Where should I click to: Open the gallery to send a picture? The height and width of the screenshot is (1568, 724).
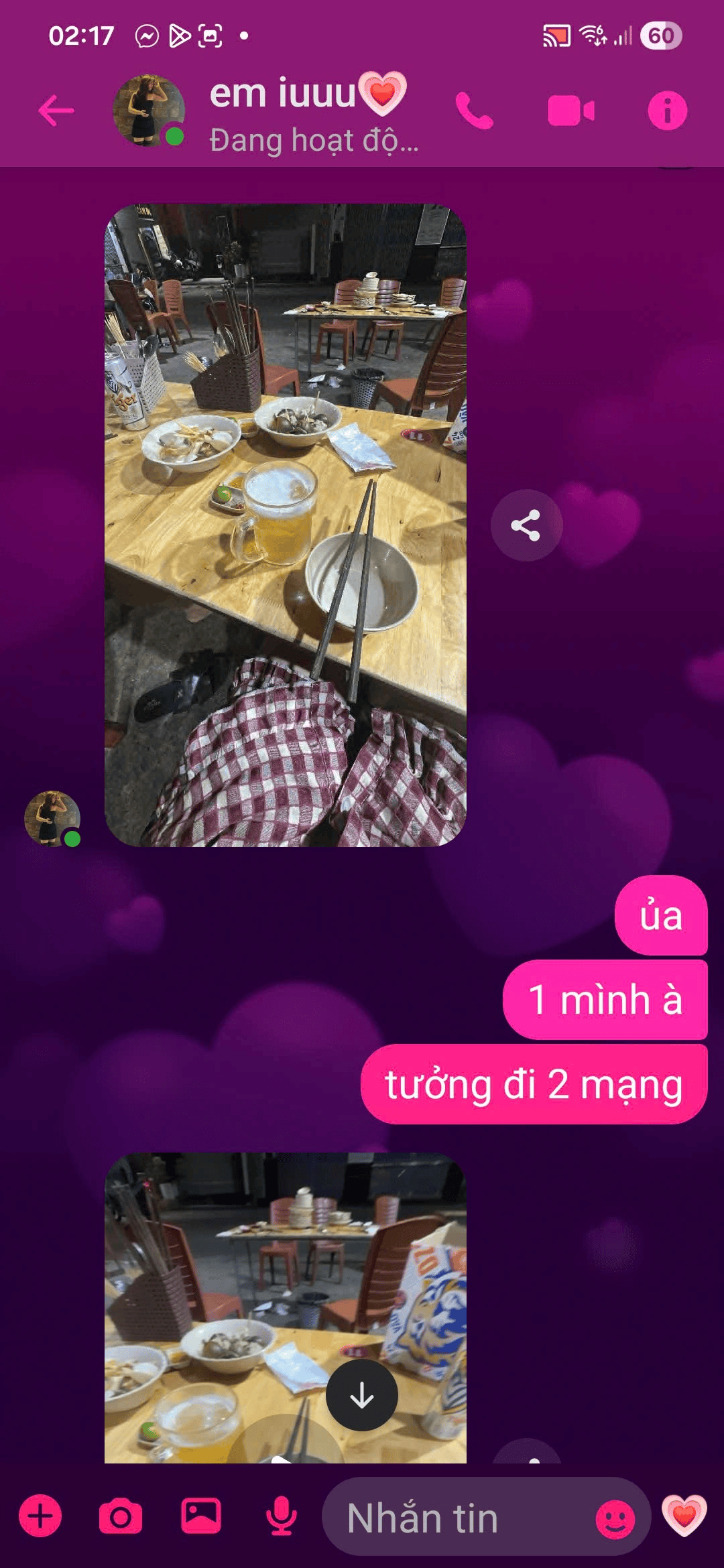click(201, 1517)
